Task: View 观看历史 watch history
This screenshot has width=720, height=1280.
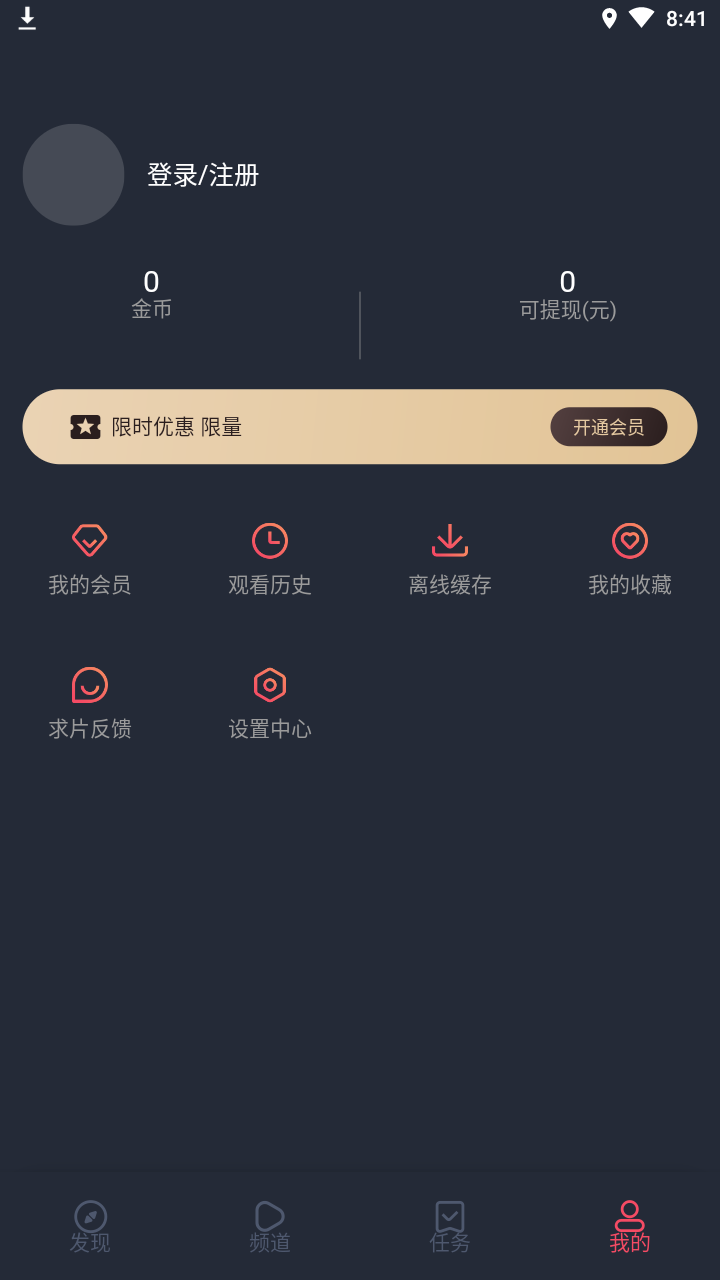Action: (x=270, y=560)
